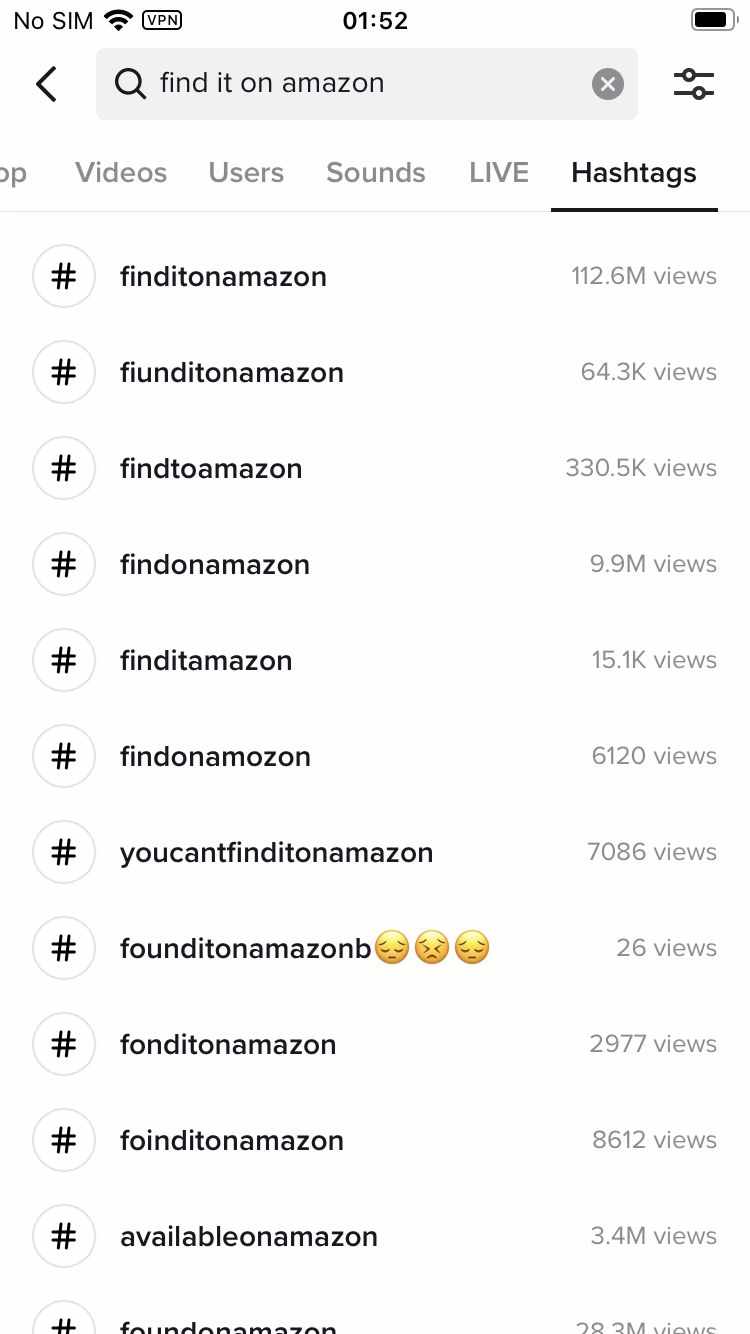The width and height of the screenshot is (750, 1334).
Task: Open the search filters icon
Action: [x=694, y=84]
